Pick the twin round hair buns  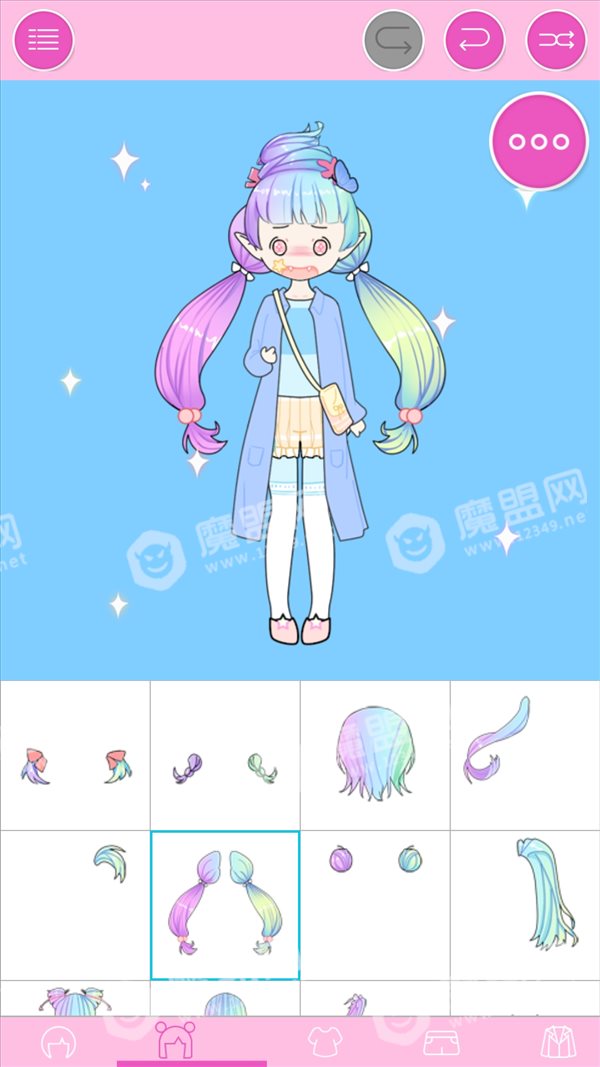coord(375,905)
